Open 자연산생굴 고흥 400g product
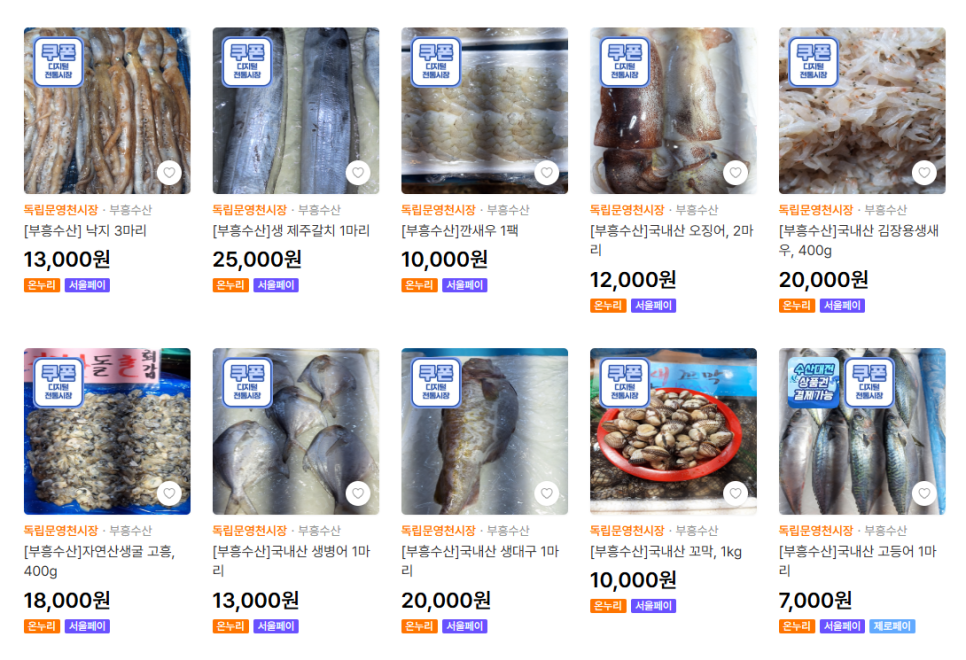The width and height of the screenshot is (966, 660). pos(106,431)
